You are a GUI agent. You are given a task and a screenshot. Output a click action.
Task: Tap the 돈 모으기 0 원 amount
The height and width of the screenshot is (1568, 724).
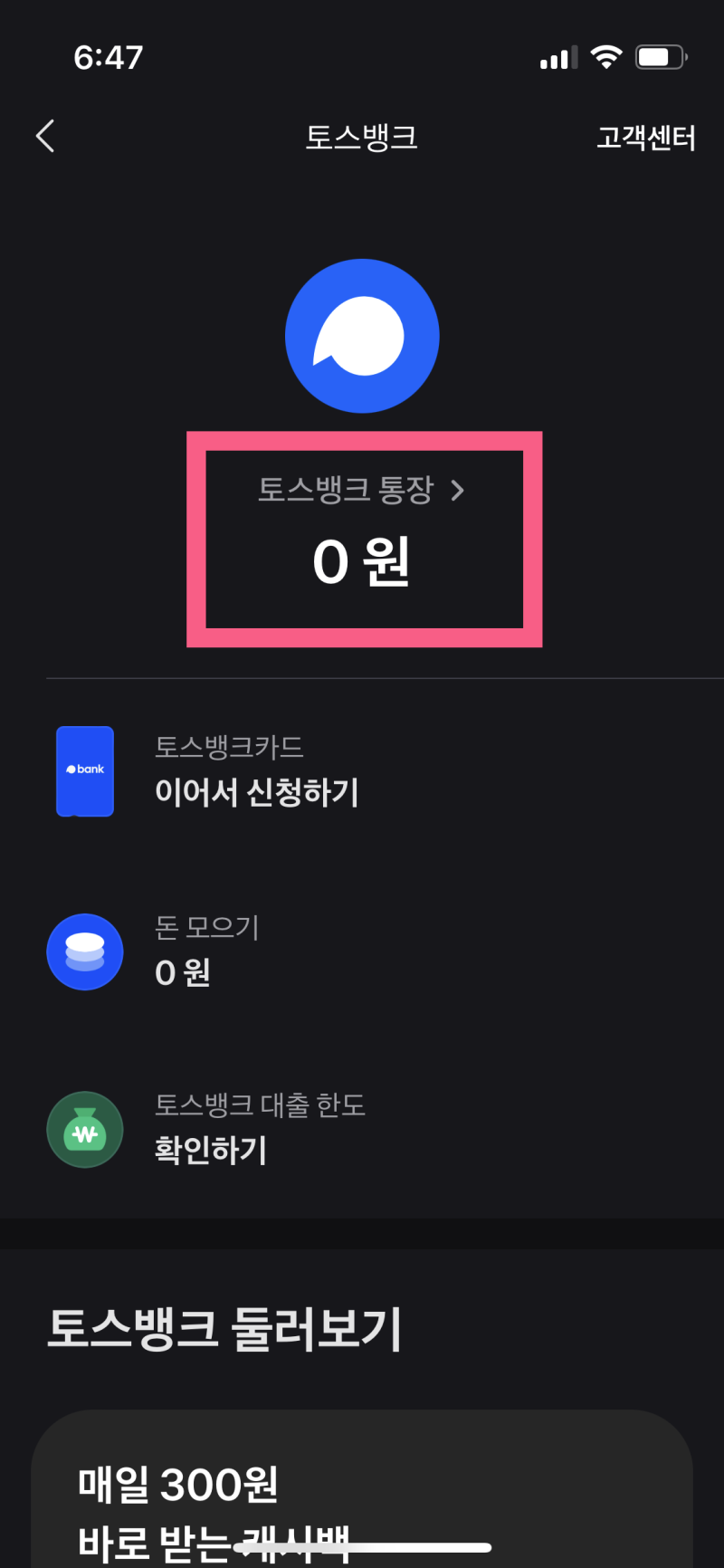click(x=181, y=973)
